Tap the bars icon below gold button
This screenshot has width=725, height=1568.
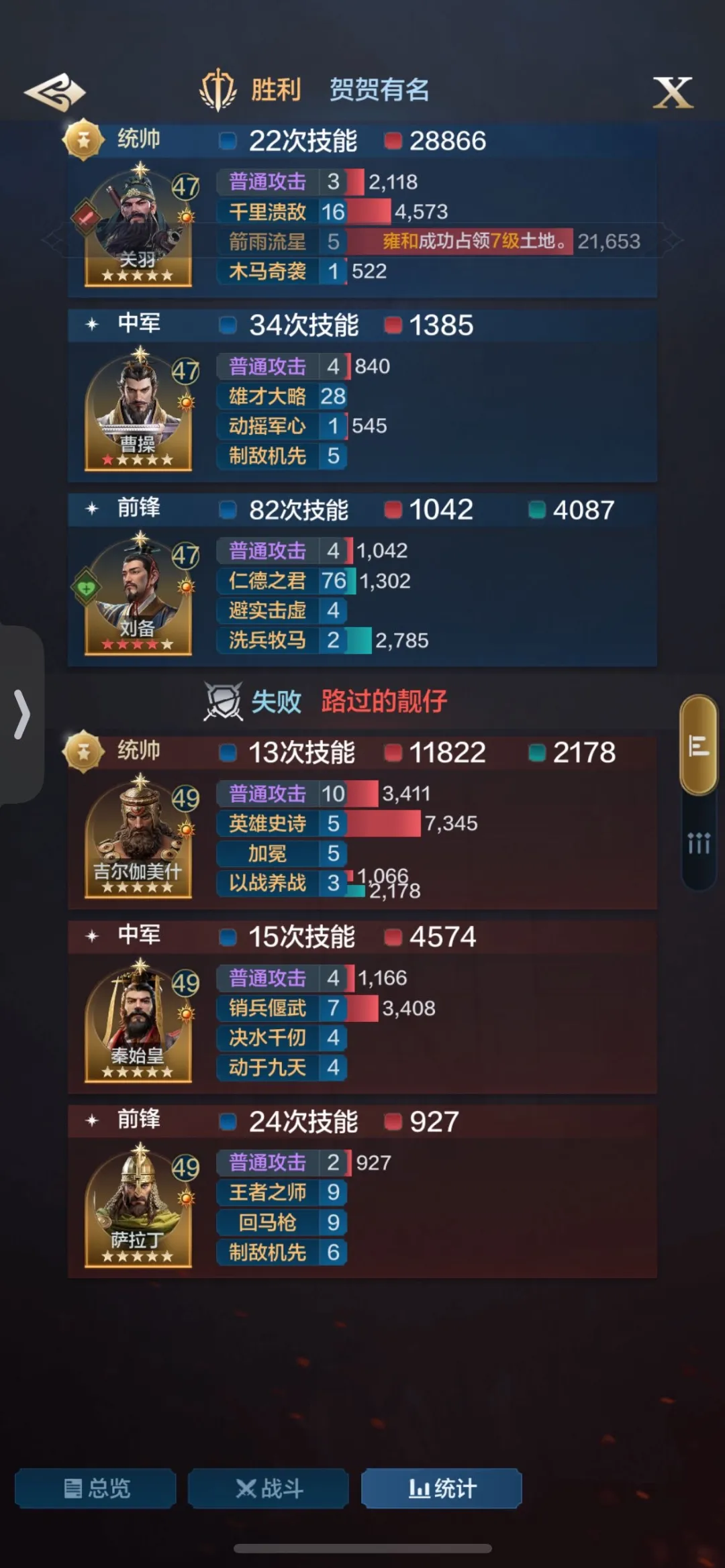[698, 843]
